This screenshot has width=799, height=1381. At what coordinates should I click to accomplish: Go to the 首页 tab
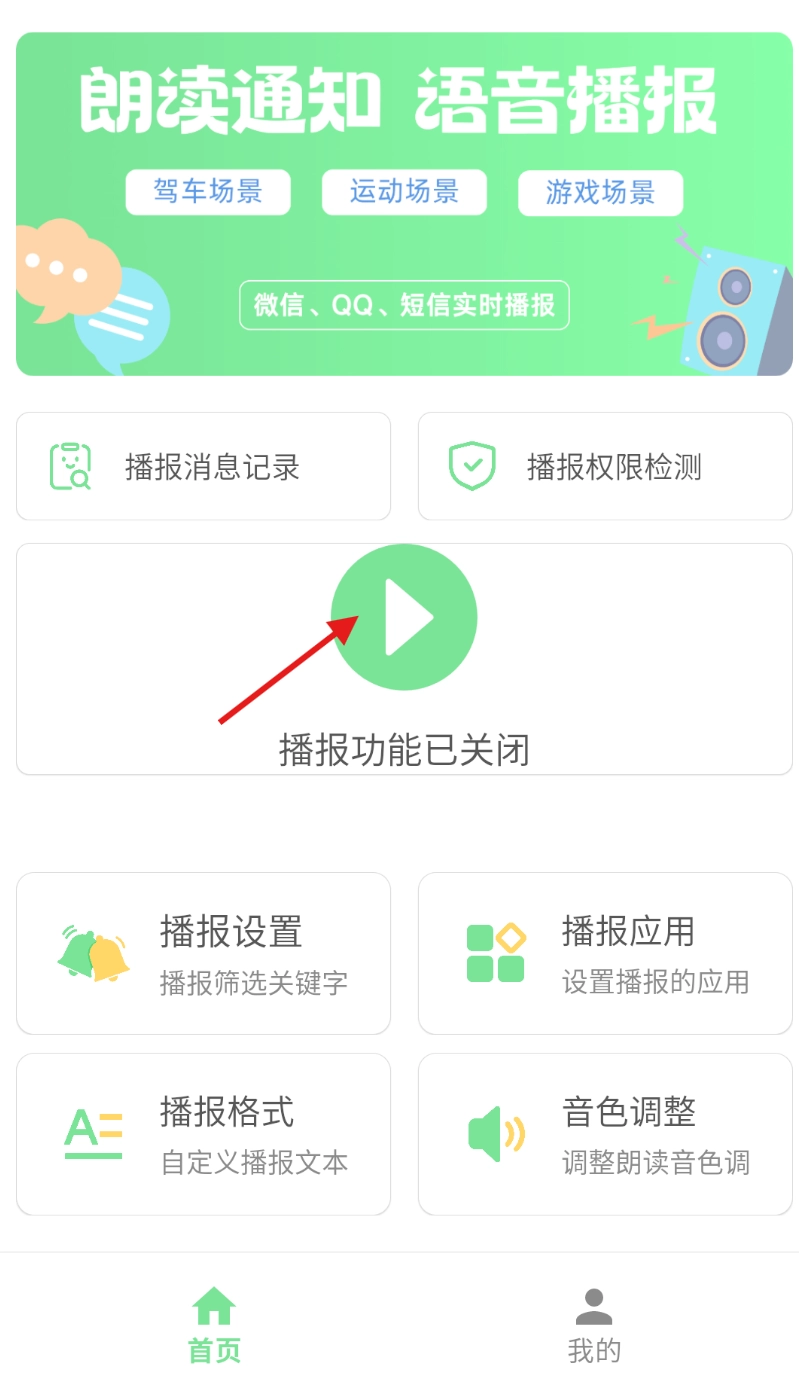click(x=214, y=1326)
